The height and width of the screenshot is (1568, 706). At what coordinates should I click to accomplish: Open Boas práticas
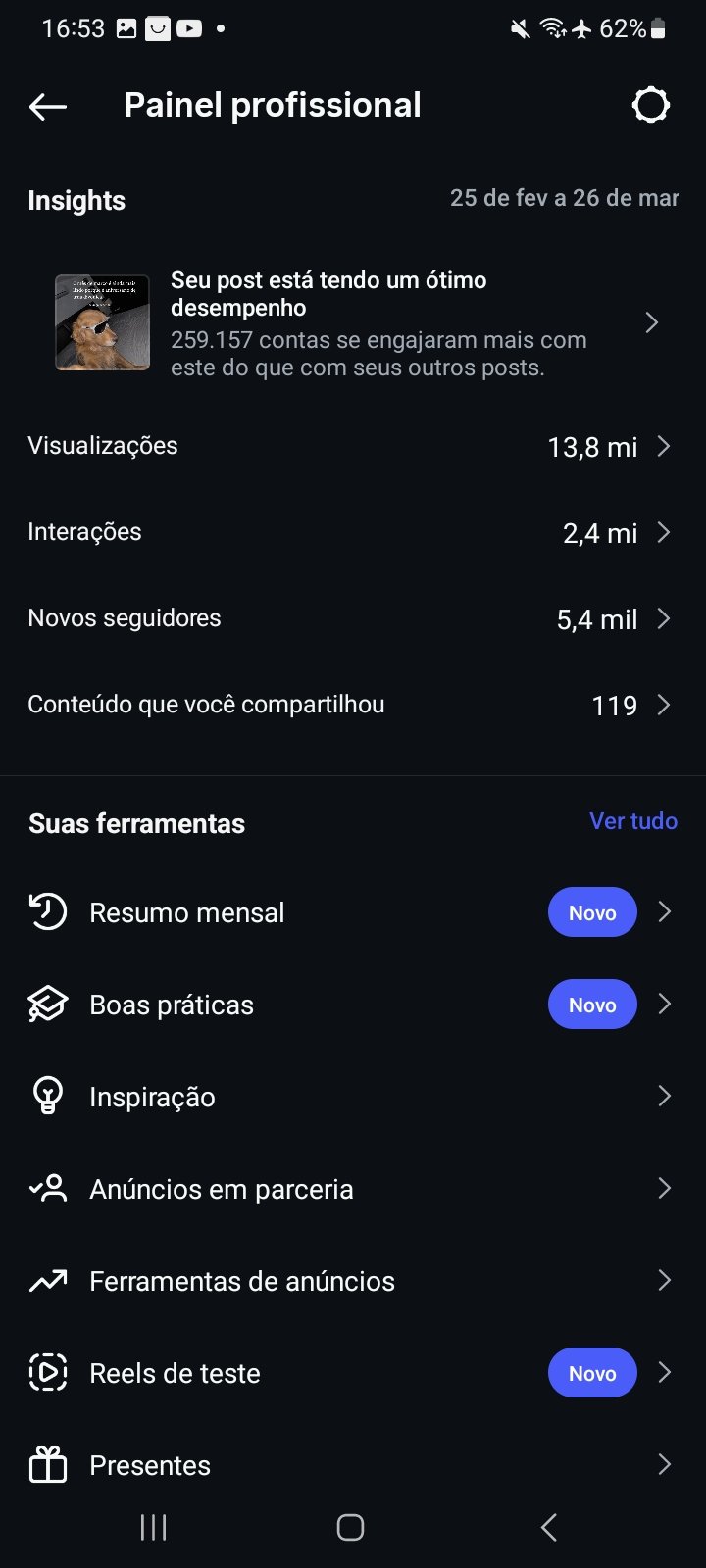[353, 1004]
